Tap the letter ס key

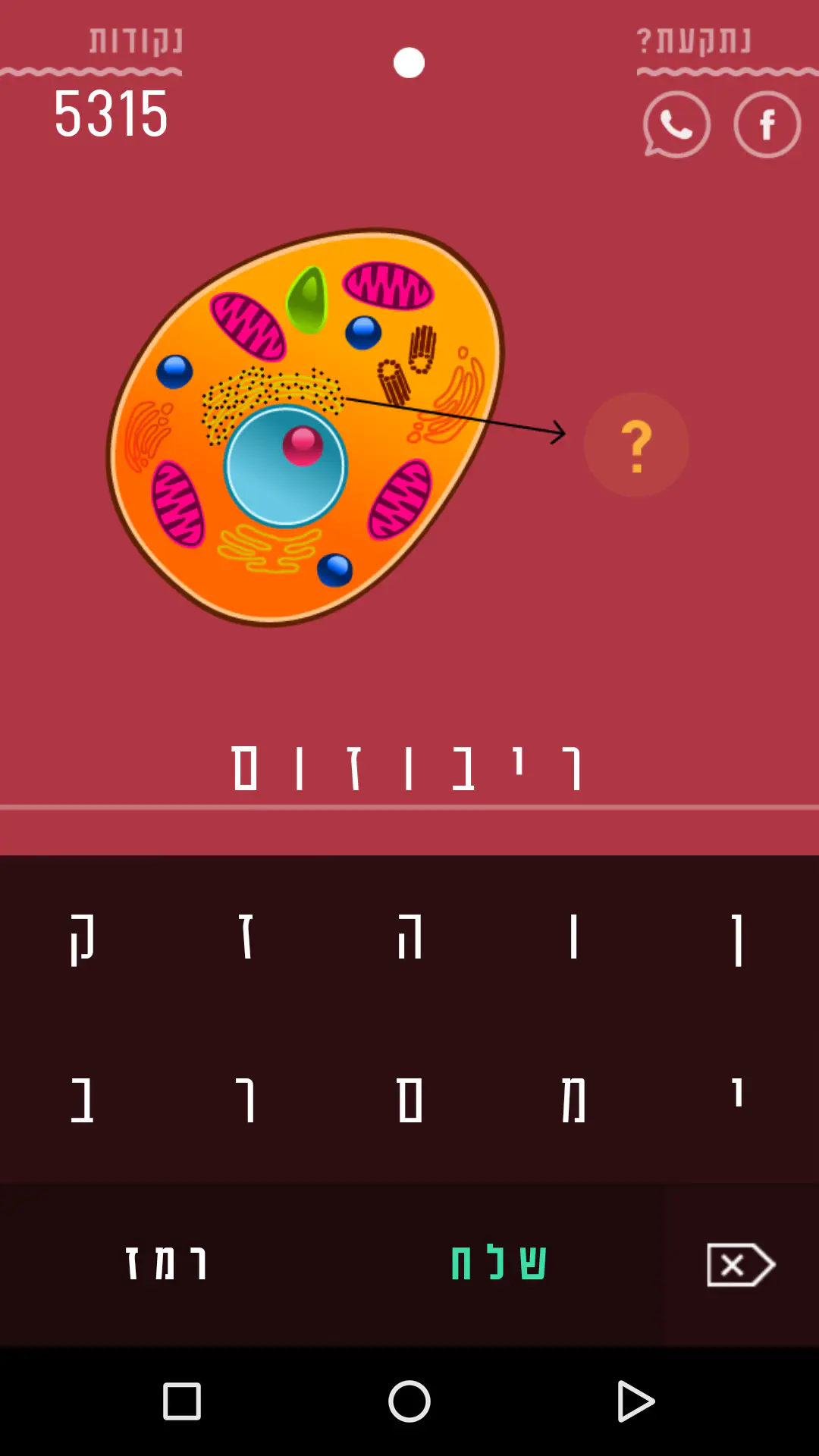(409, 1100)
